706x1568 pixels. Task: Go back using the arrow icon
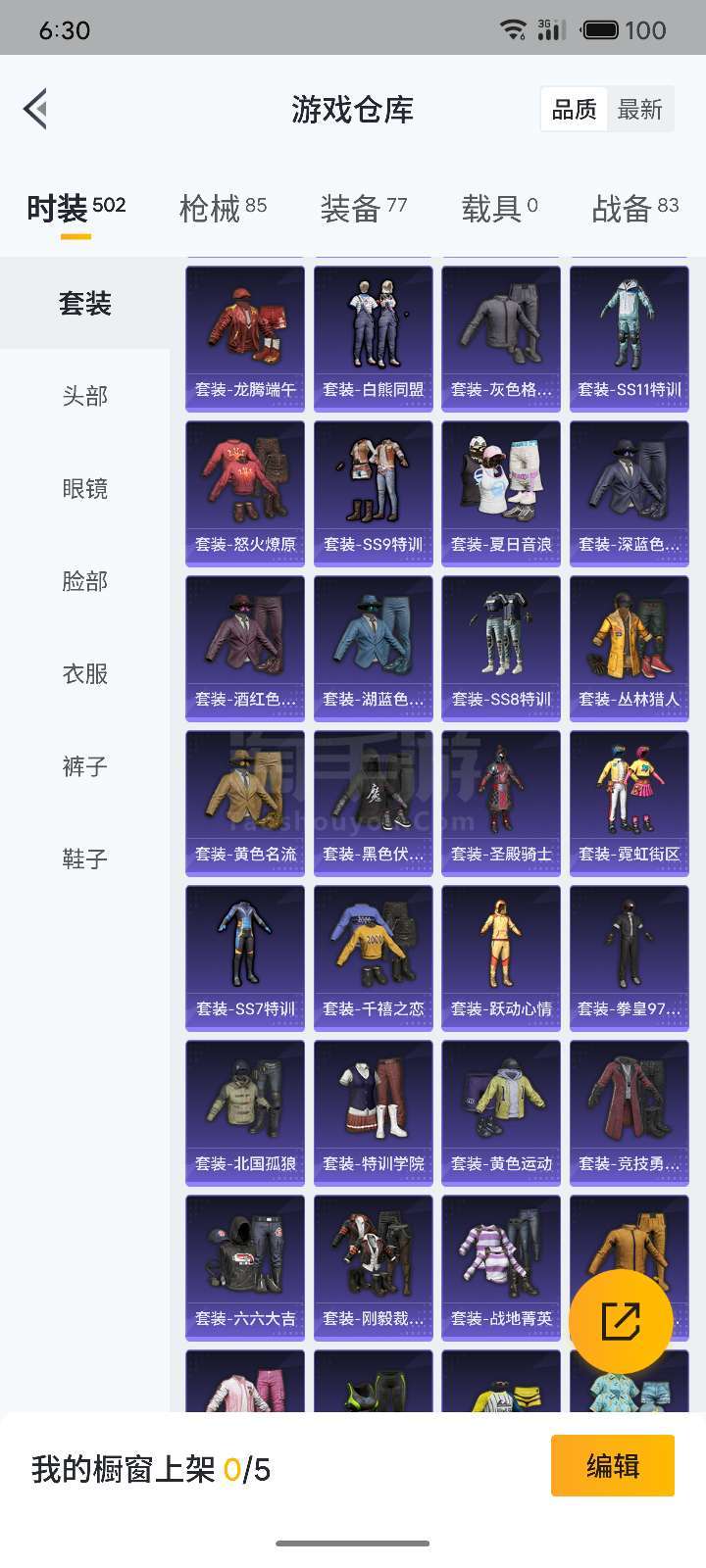click(36, 109)
